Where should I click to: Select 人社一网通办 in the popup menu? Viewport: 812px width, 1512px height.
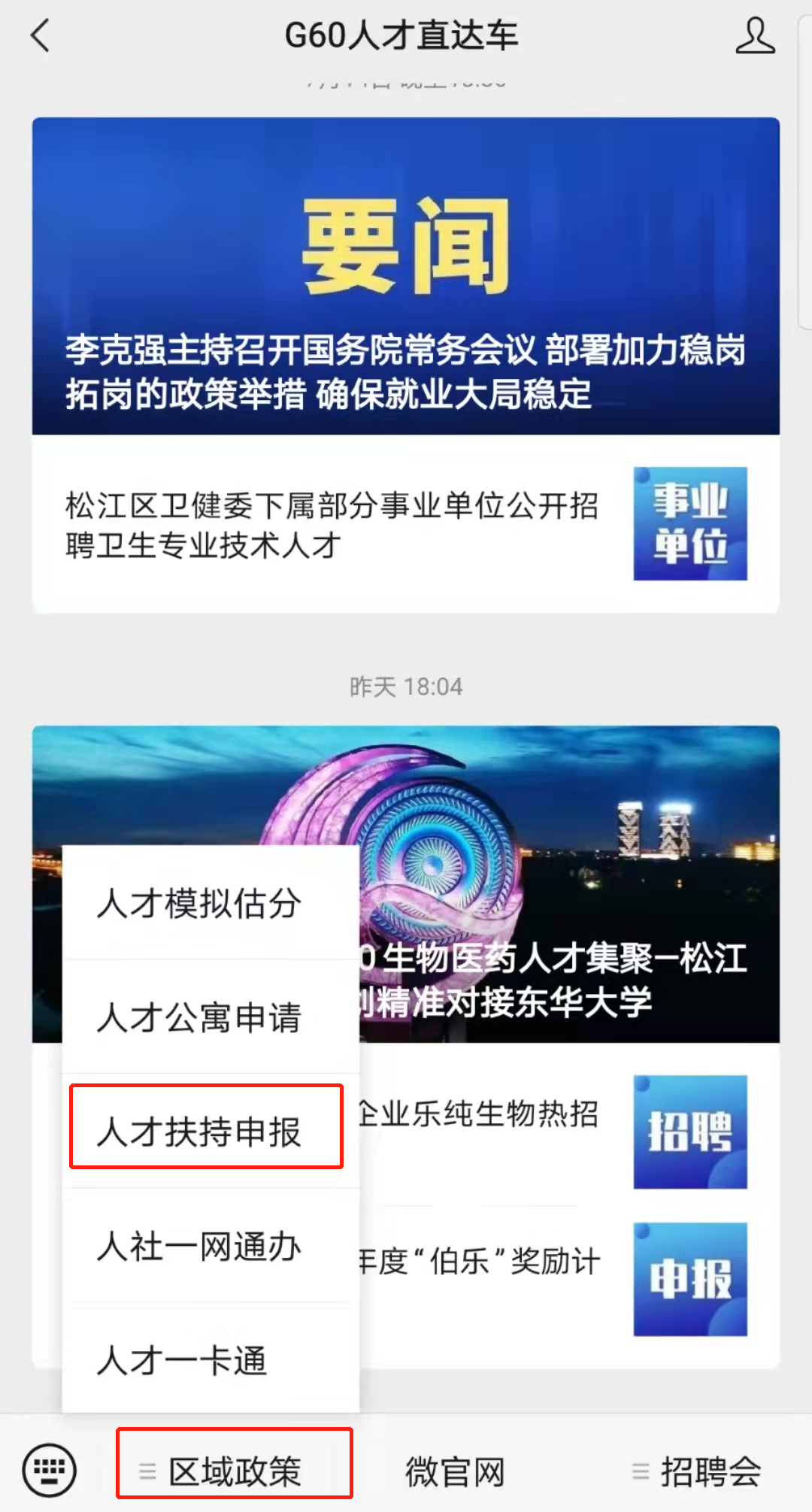coord(199,1246)
